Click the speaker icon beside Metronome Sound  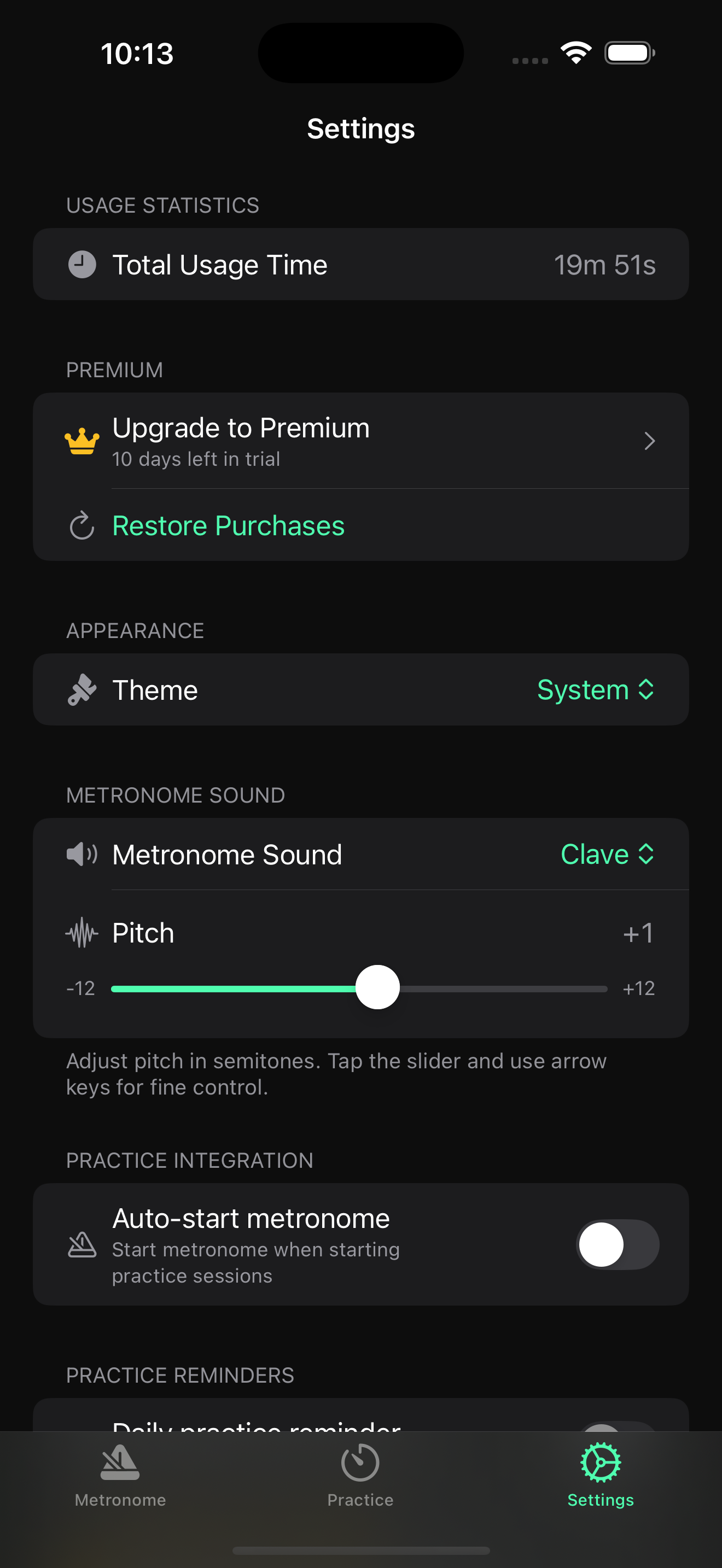click(81, 854)
